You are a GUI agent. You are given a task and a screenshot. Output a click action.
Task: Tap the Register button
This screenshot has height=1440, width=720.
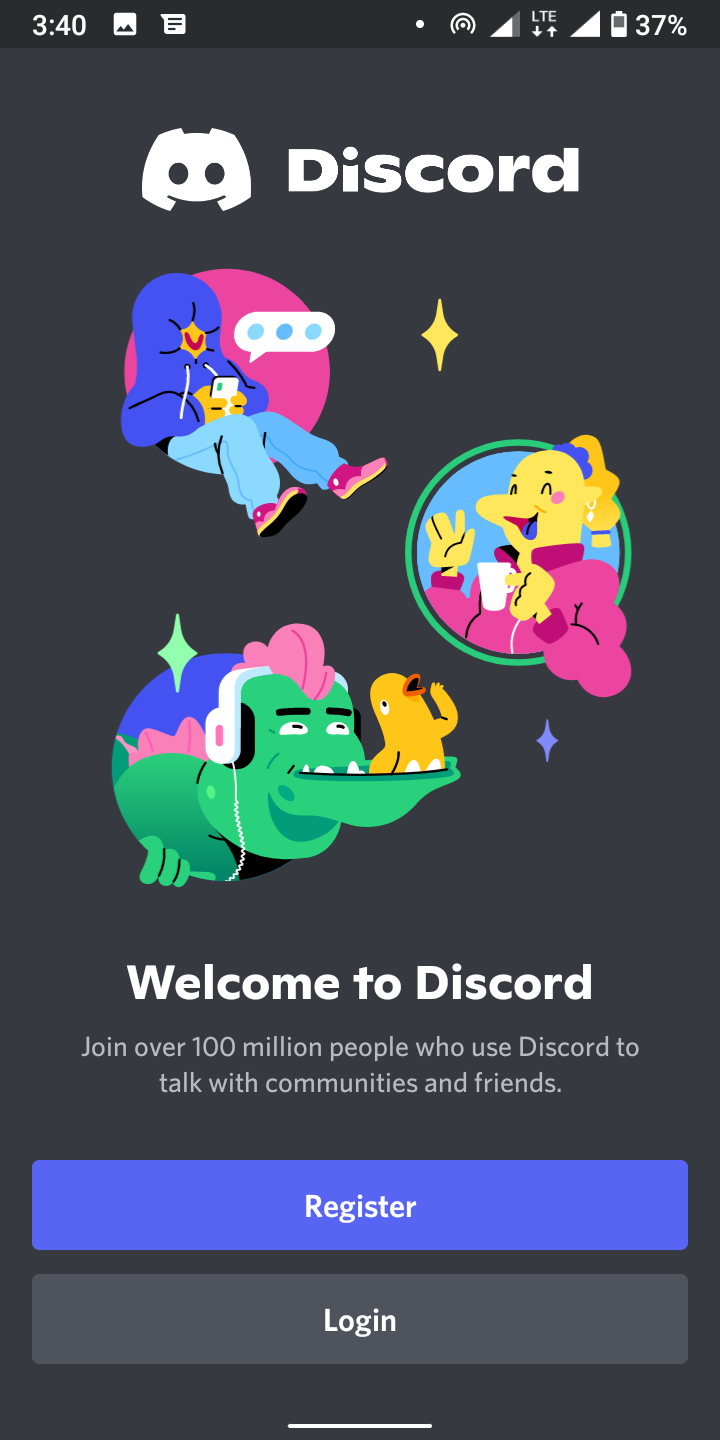(x=360, y=1205)
